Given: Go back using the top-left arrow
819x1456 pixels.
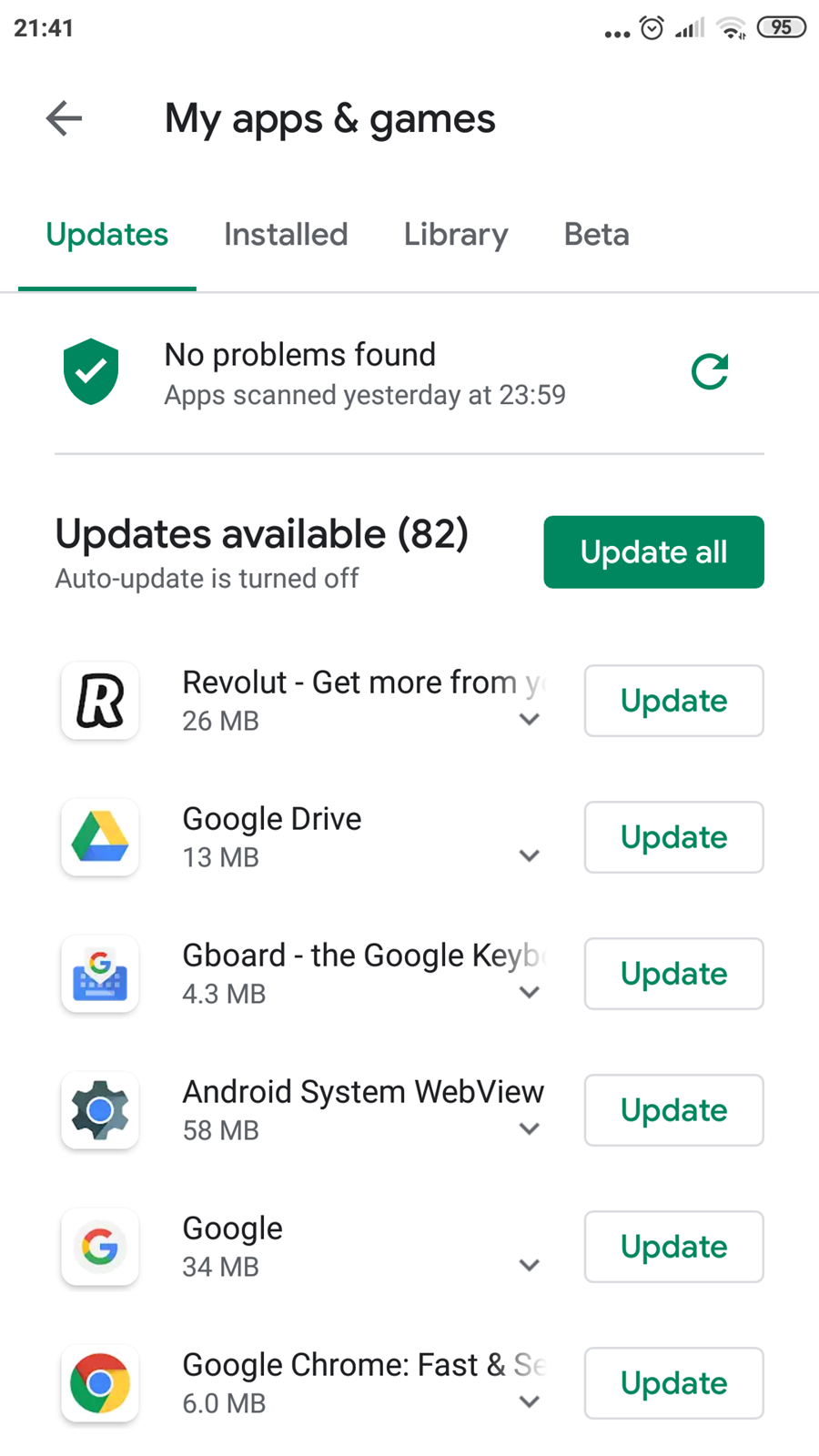Looking at the screenshot, I should [64, 118].
